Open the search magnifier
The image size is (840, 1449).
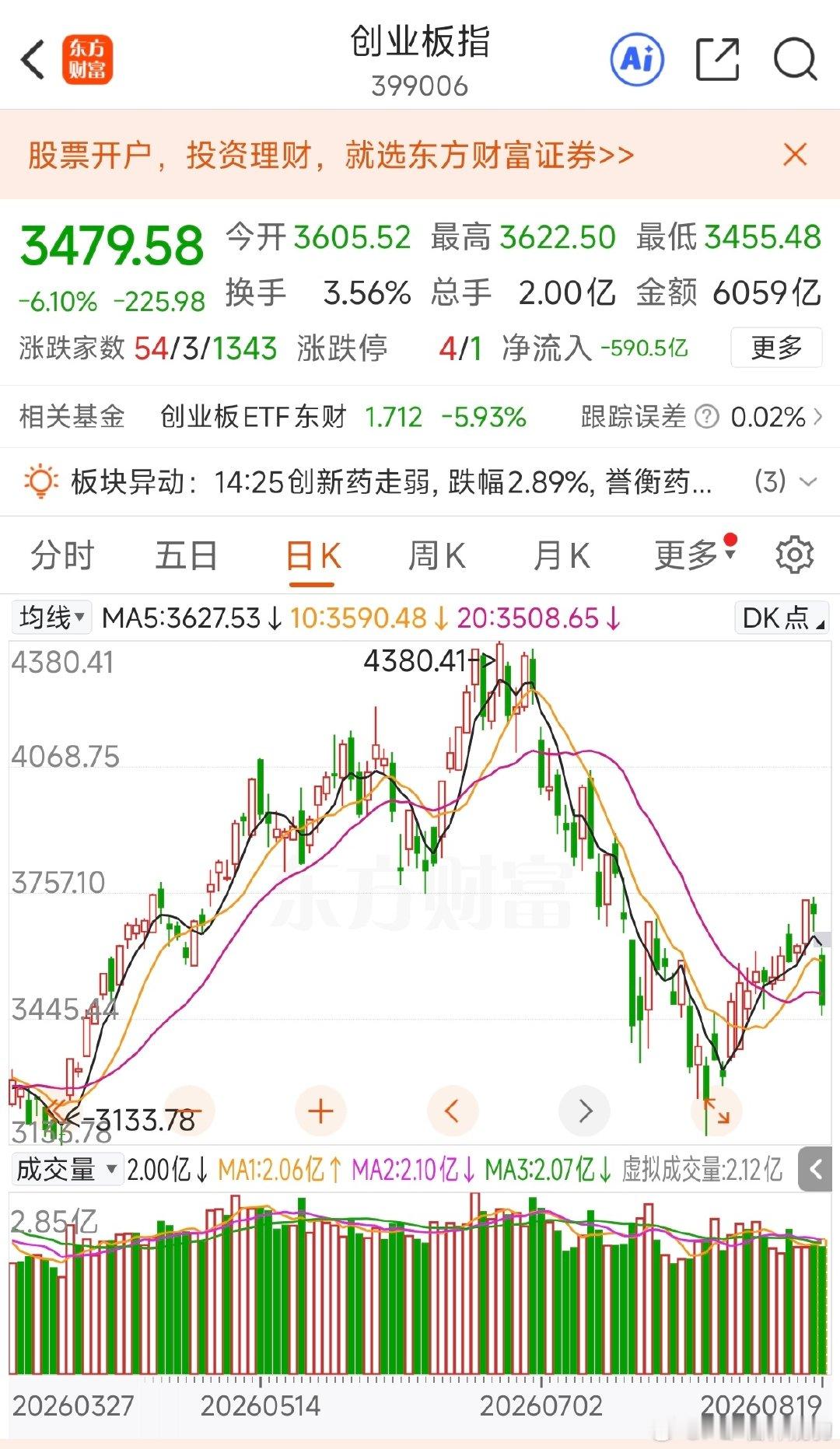pyautogui.click(x=795, y=59)
